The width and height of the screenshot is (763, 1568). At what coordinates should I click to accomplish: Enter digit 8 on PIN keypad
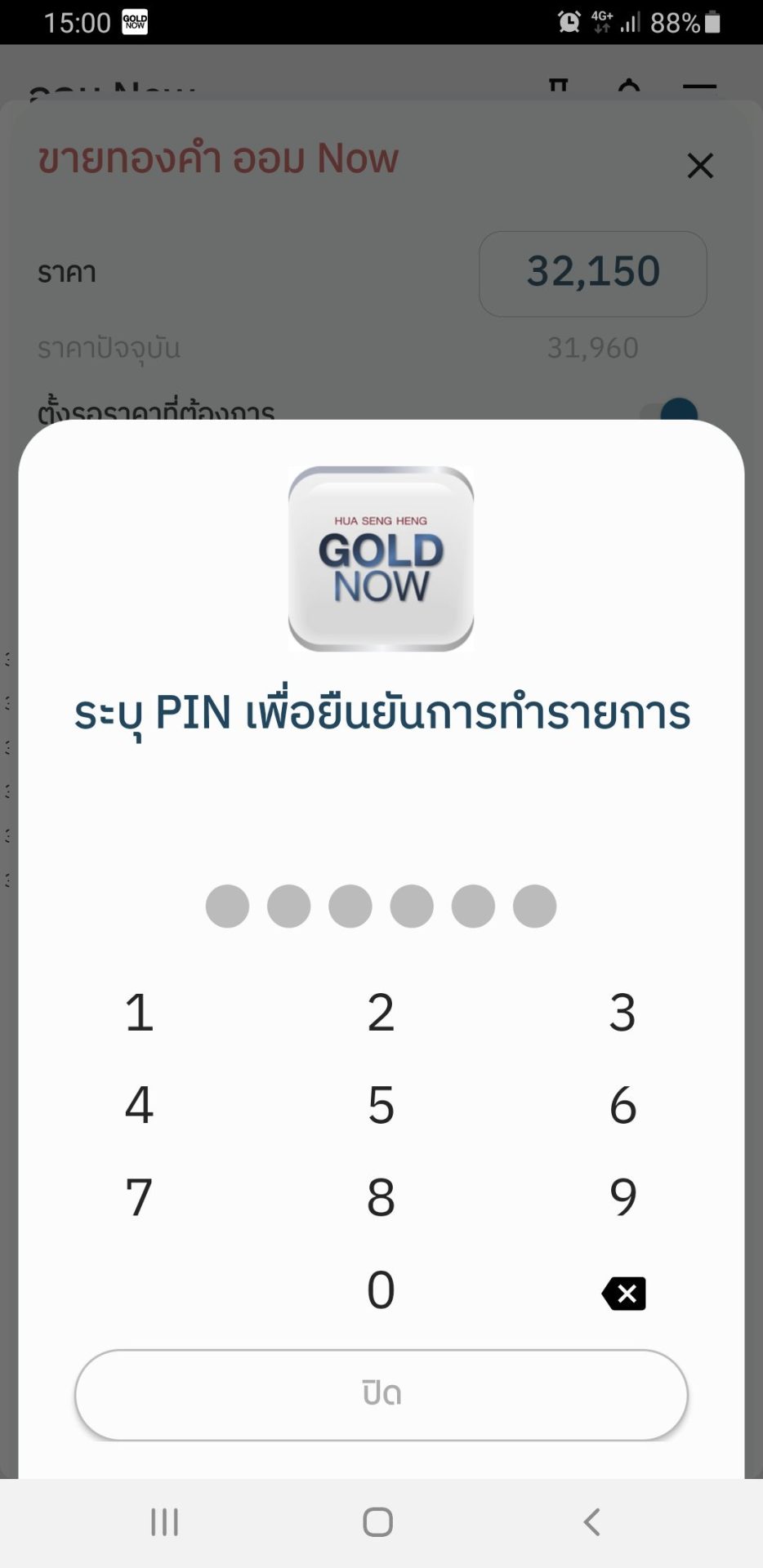pyautogui.click(x=381, y=1198)
